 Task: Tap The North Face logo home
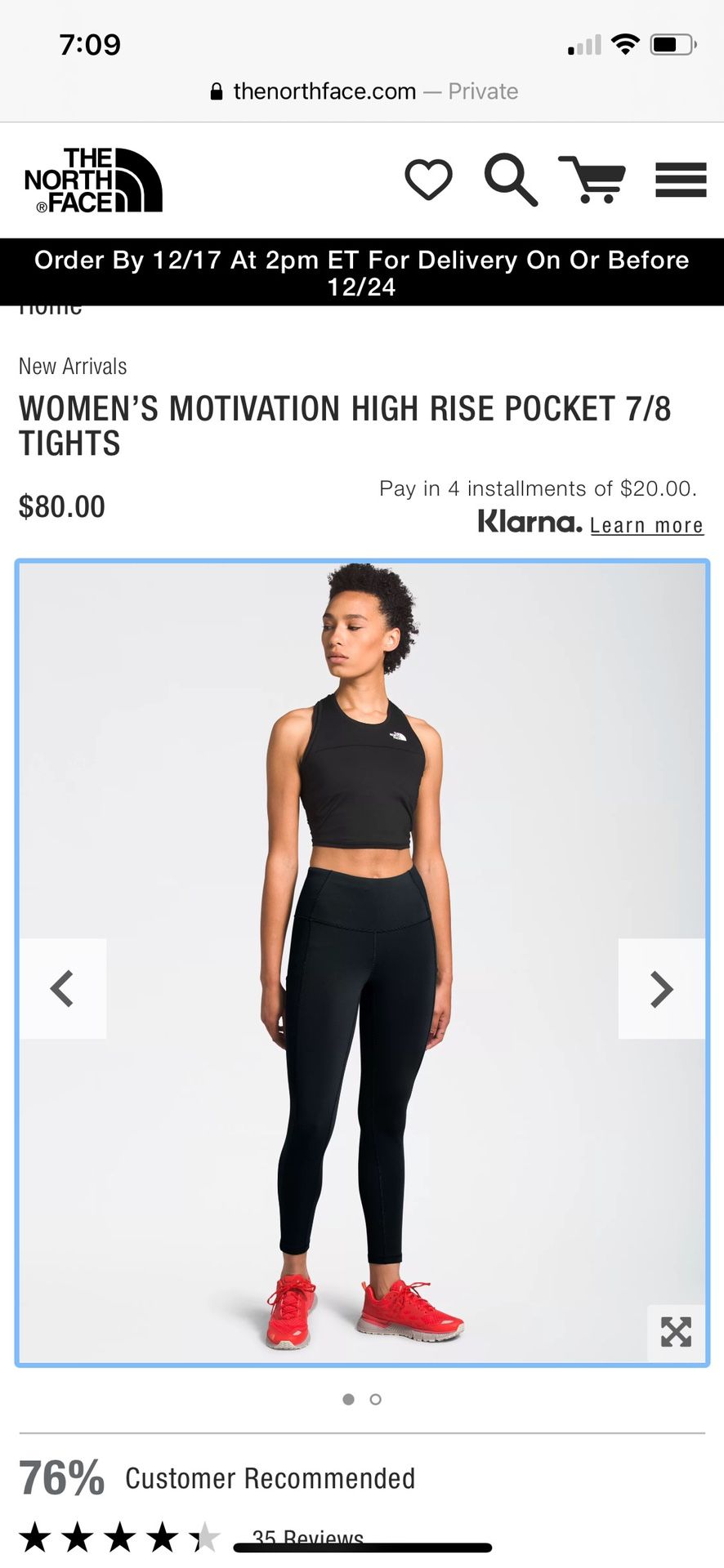[93, 180]
